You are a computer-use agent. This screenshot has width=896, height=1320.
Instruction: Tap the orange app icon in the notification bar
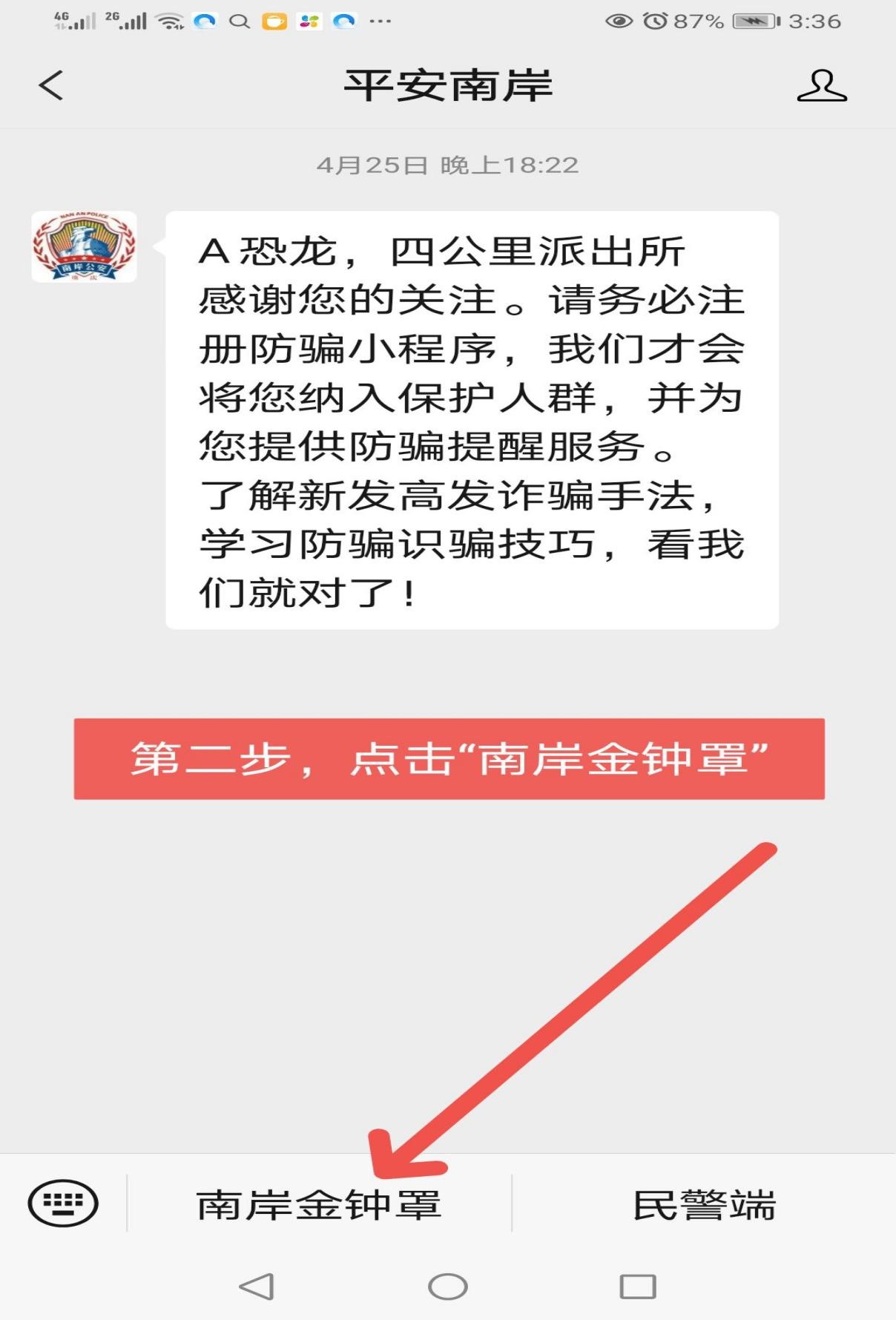coord(275,19)
